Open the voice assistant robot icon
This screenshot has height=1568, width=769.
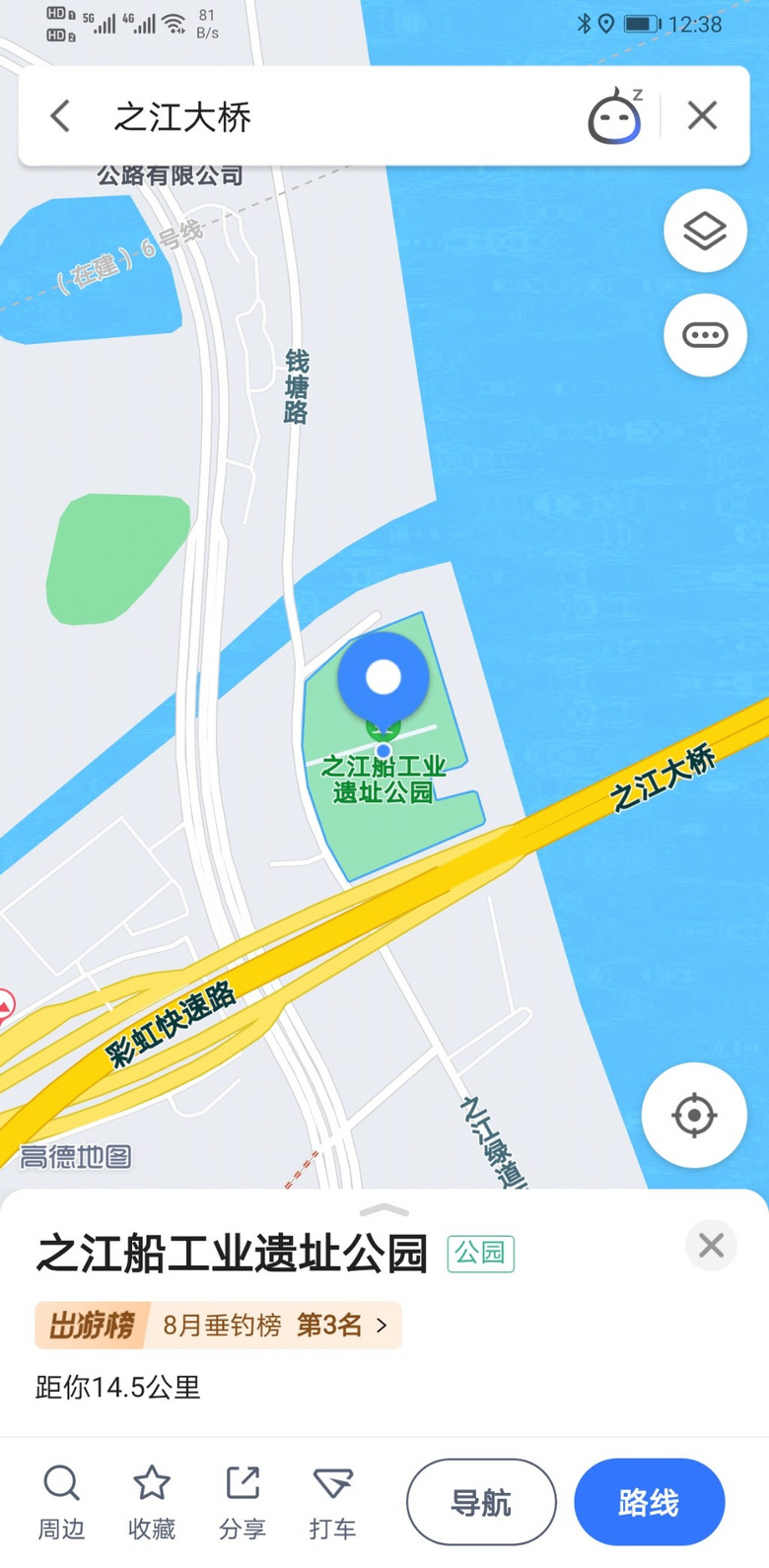tap(614, 116)
